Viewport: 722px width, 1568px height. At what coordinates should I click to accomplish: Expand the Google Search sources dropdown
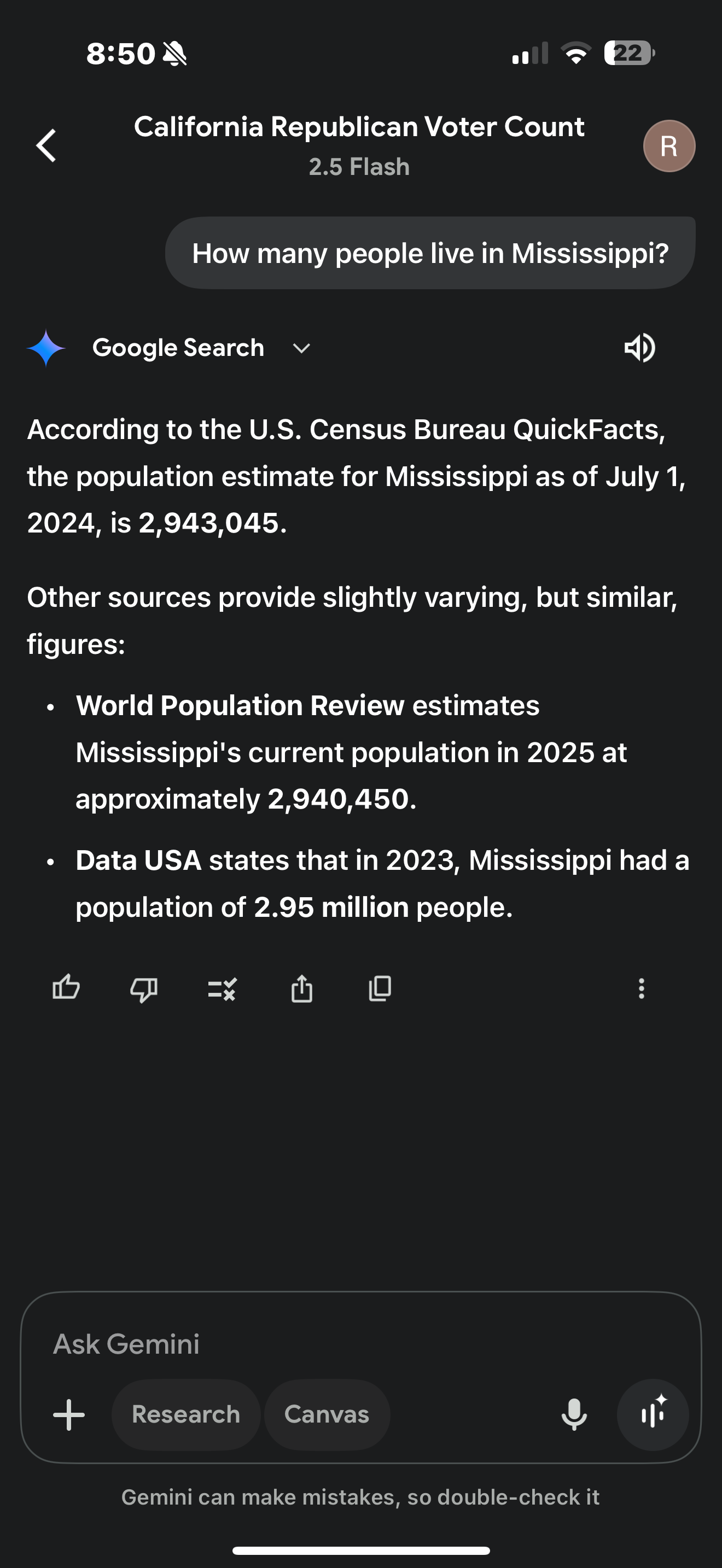(301, 348)
